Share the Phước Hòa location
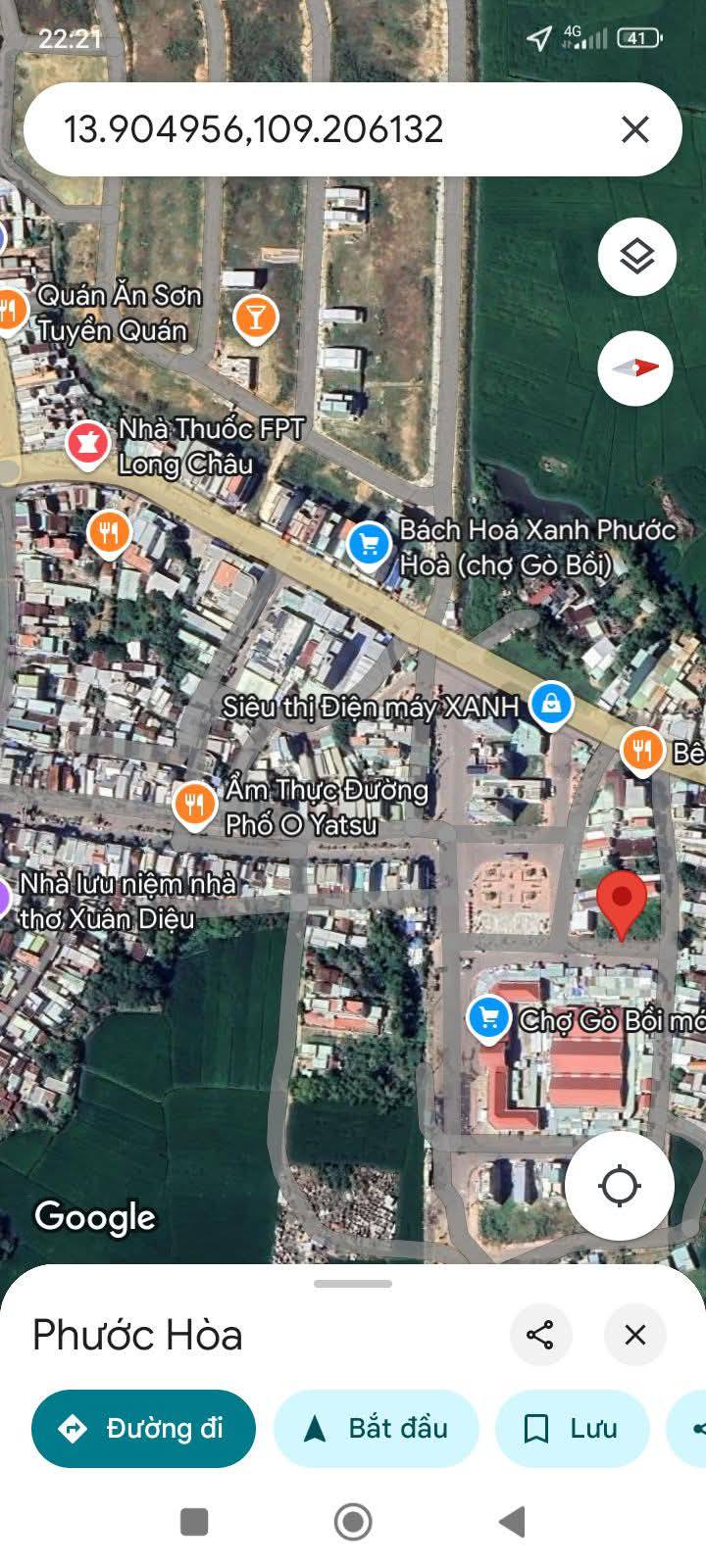 [540, 1335]
